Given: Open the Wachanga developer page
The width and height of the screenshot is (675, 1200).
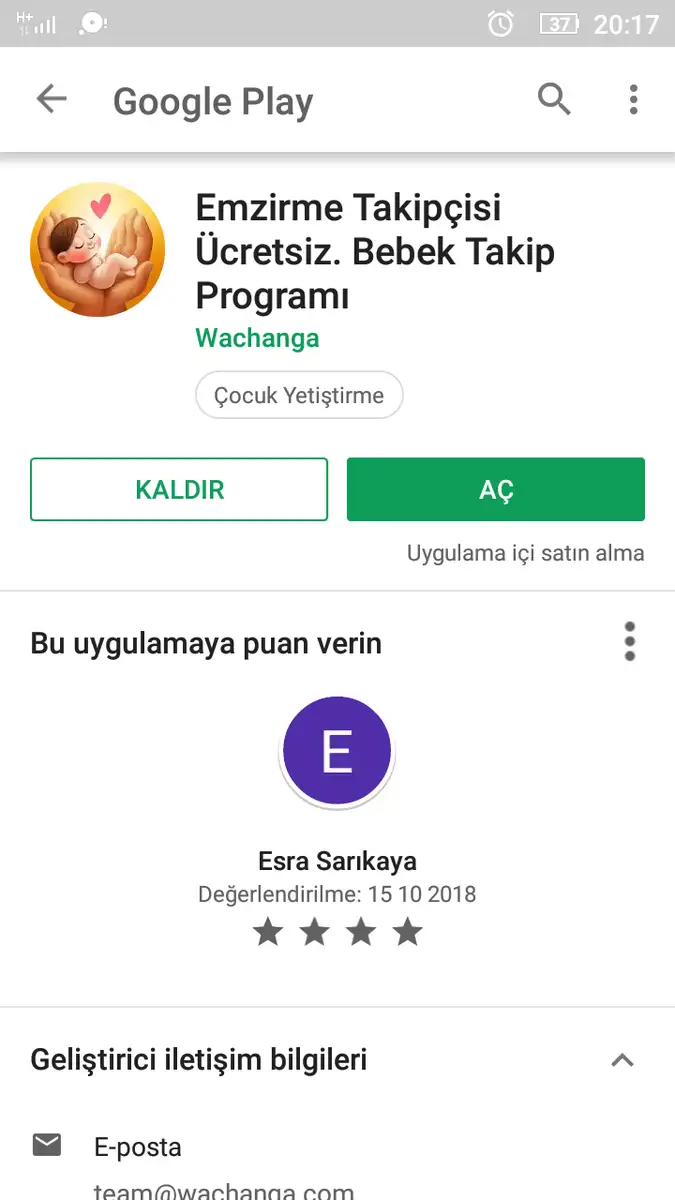Looking at the screenshot, I should 257,338.
